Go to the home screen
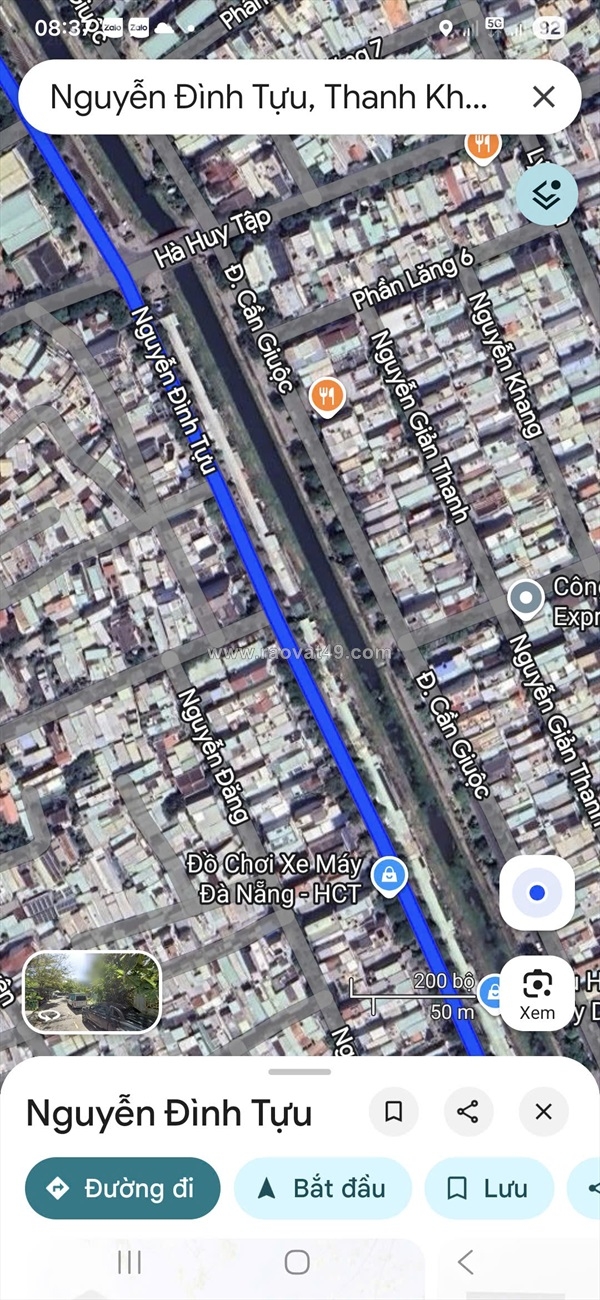The height and width of the screenshot is (1300, 600). pyautogui.click(x=297, y=1262)
